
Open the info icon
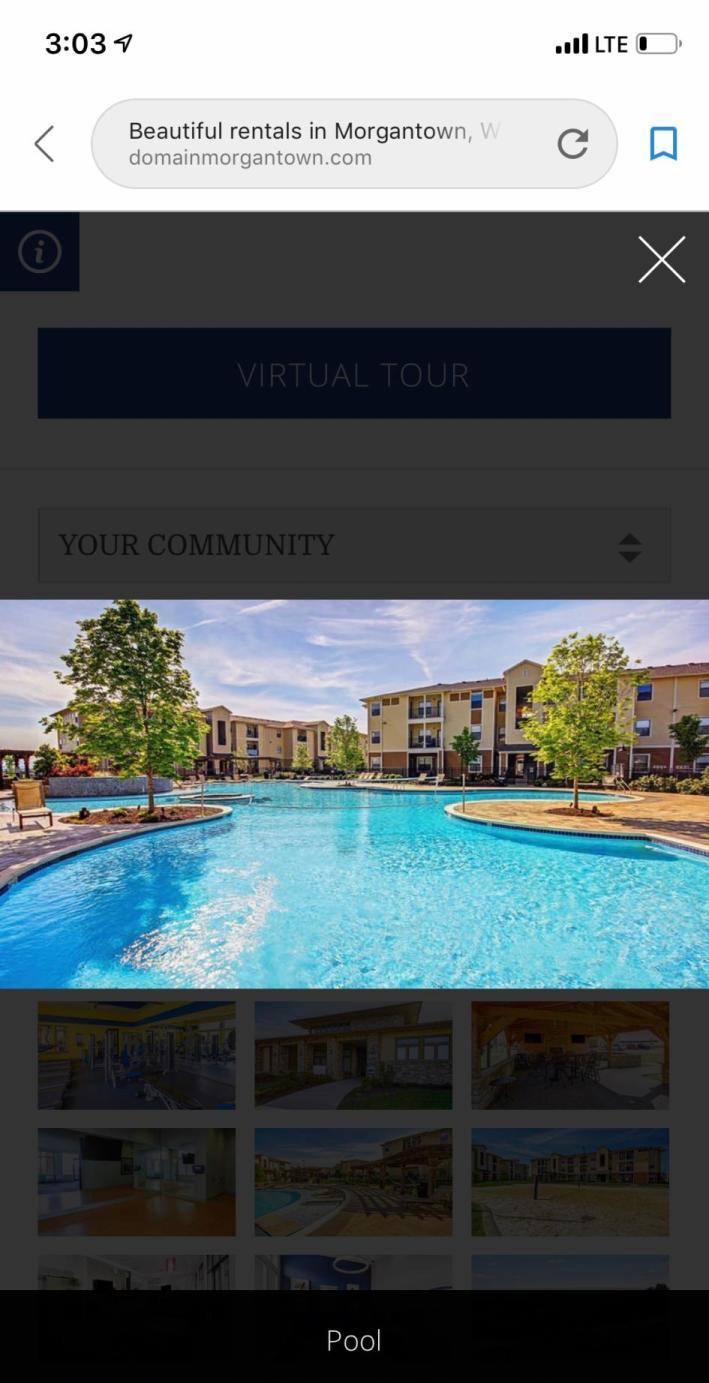pos(40,252)
